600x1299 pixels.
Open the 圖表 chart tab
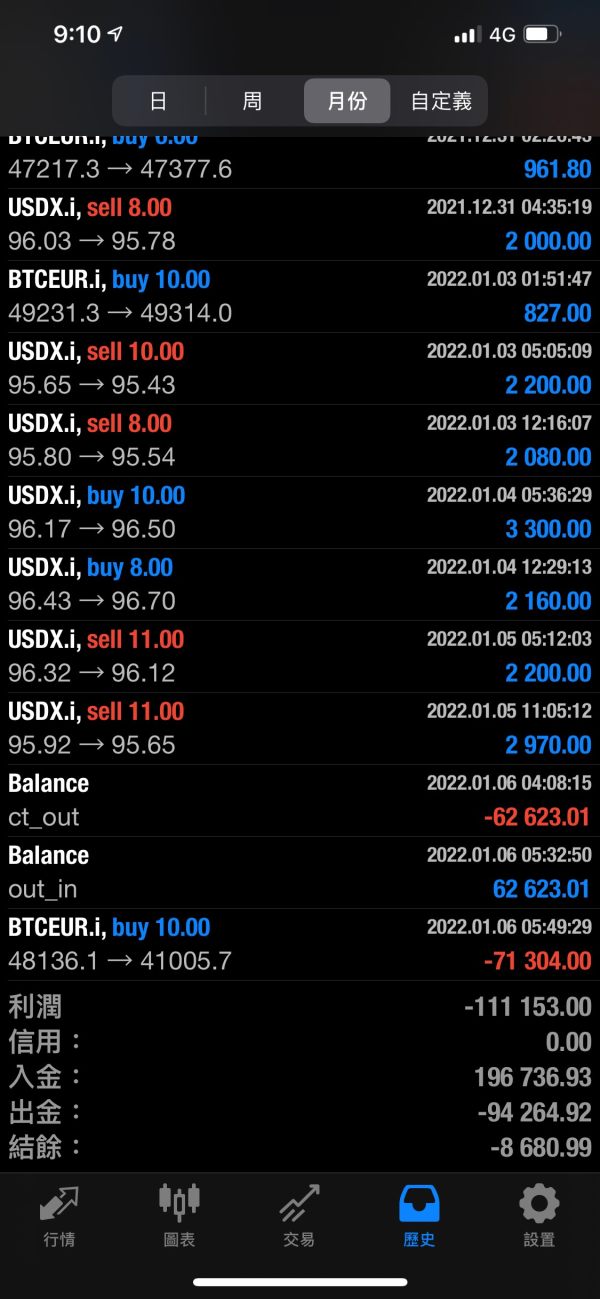tap(179, 1215)
